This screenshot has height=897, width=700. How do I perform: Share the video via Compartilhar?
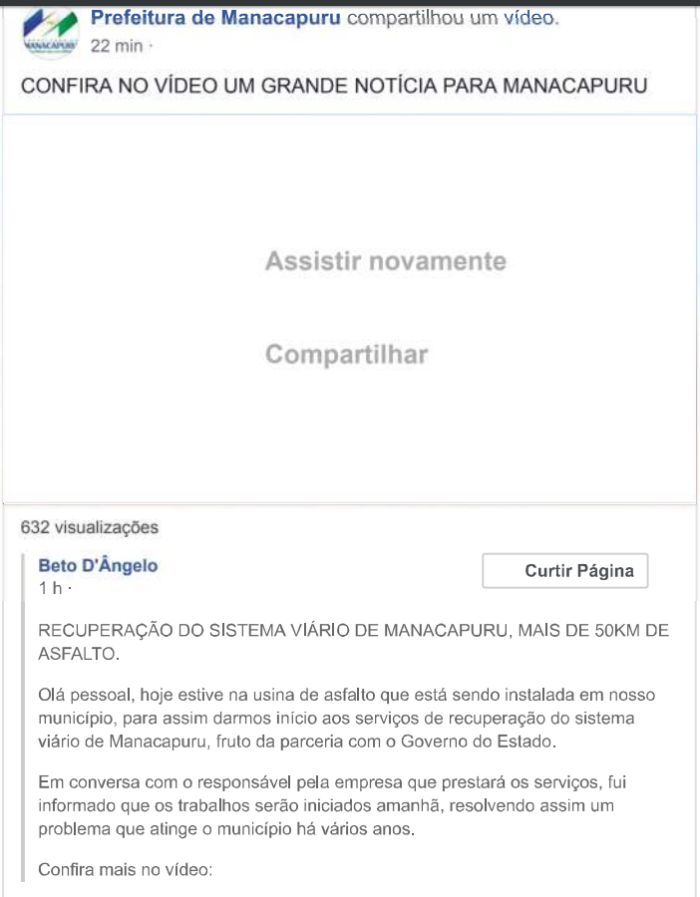(x=347, y=355)
